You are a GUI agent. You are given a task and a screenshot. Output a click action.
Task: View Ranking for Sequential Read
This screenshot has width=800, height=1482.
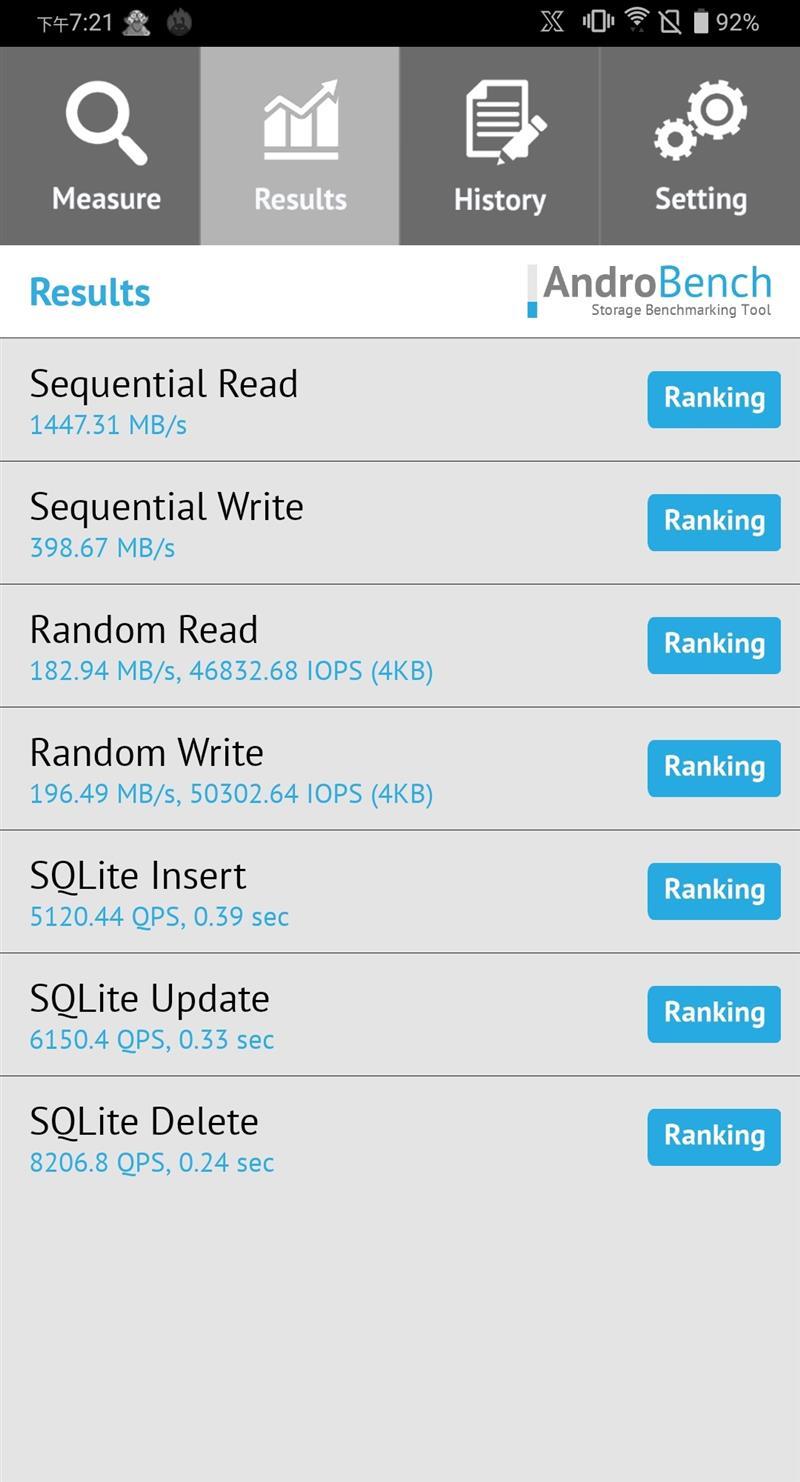point(714,399)
